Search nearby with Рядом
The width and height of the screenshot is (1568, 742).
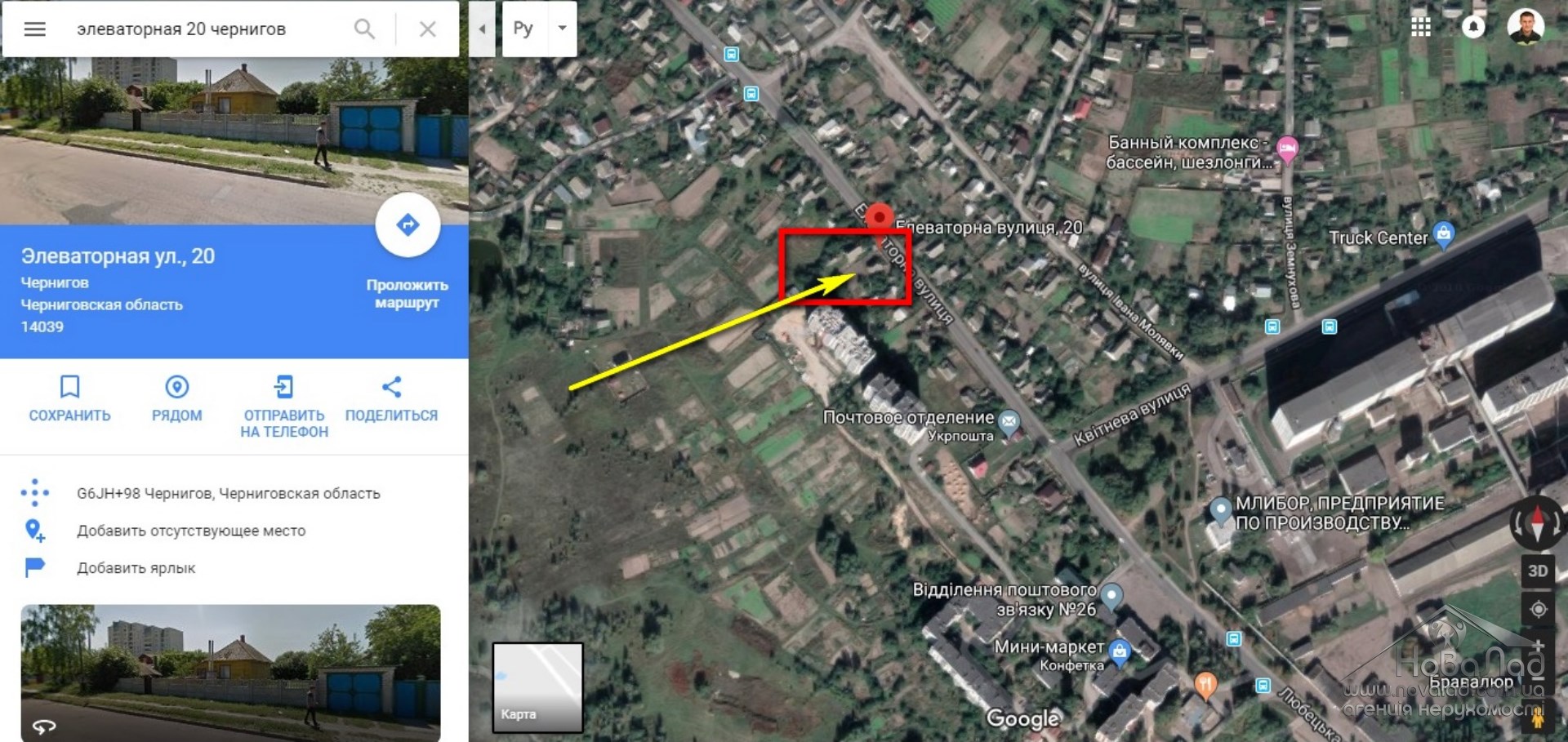tap(176, 398)
